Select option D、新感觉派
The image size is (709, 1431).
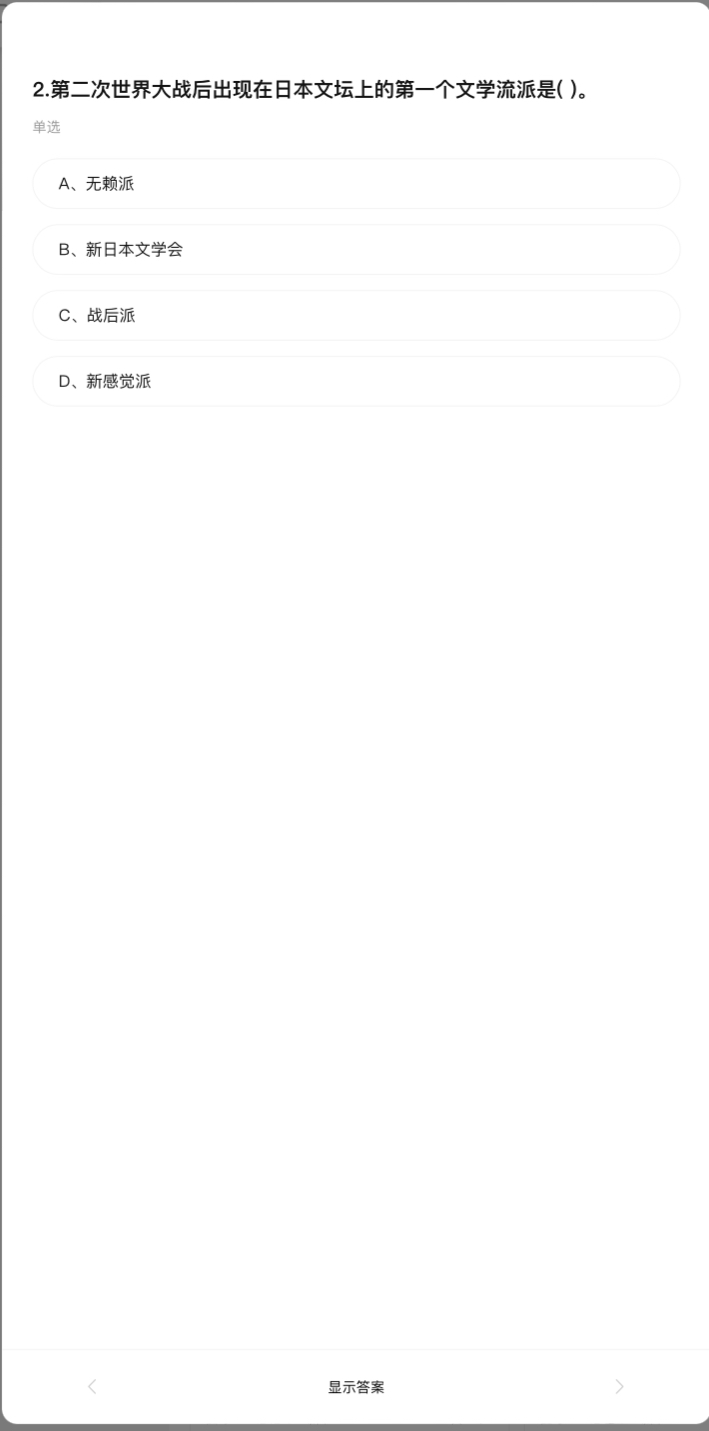356,382
